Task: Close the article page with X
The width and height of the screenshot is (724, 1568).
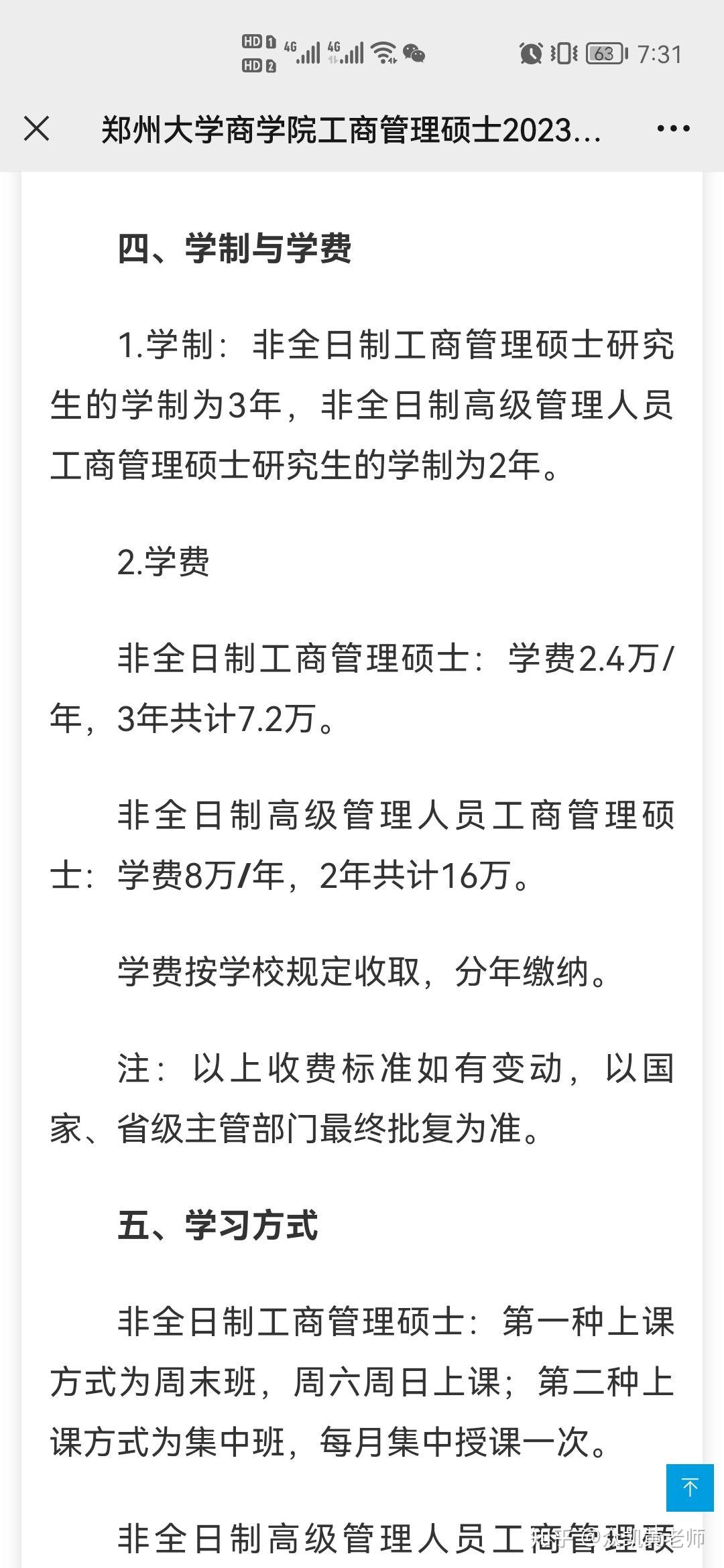Action: pyautogui.click(x=37, y=129)
